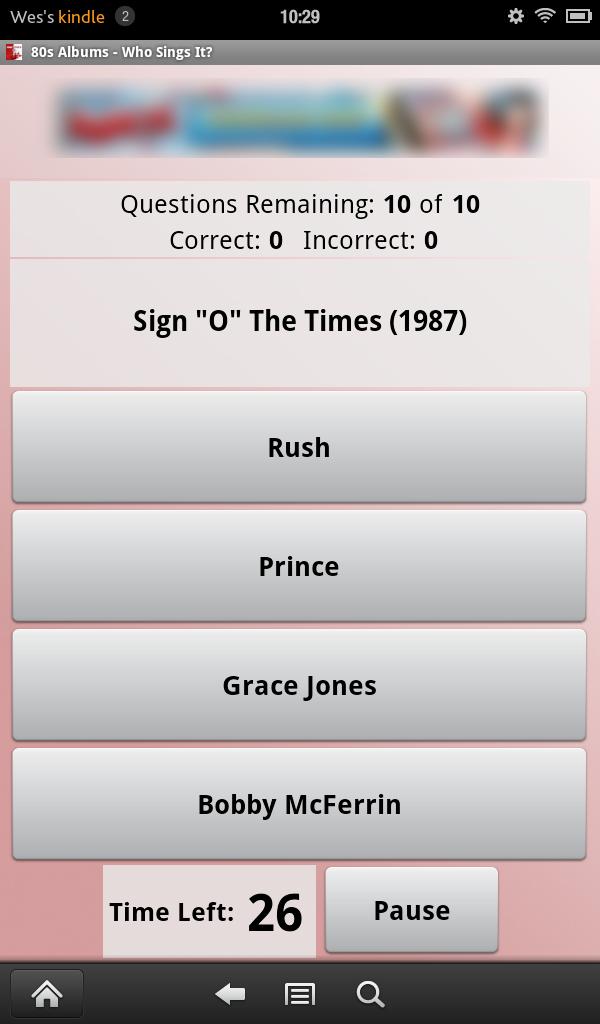Screen dimensions: 600x1024
Task: Open the quick settings gear
Action: pyautogui.click(x=516, y=16)
